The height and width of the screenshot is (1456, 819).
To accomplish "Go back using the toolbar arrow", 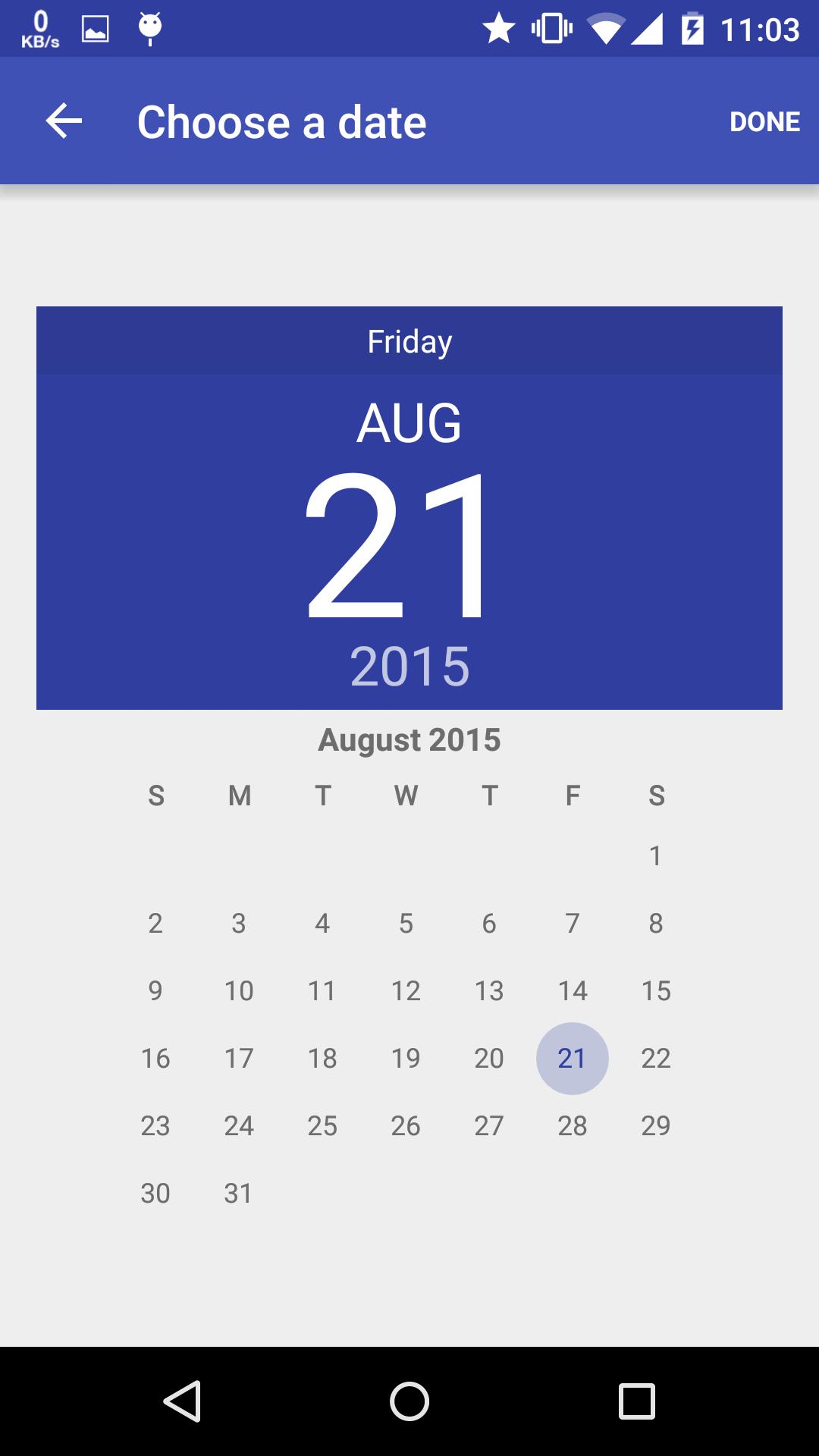I will [x=64, y=121].
